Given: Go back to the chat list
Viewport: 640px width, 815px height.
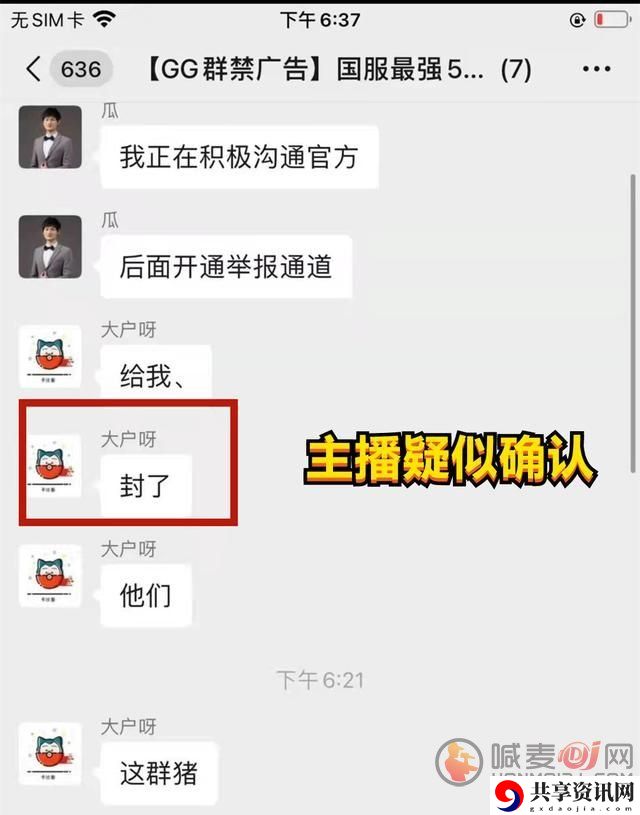Looking at the screenshot, I should click(x=34, y=69).
